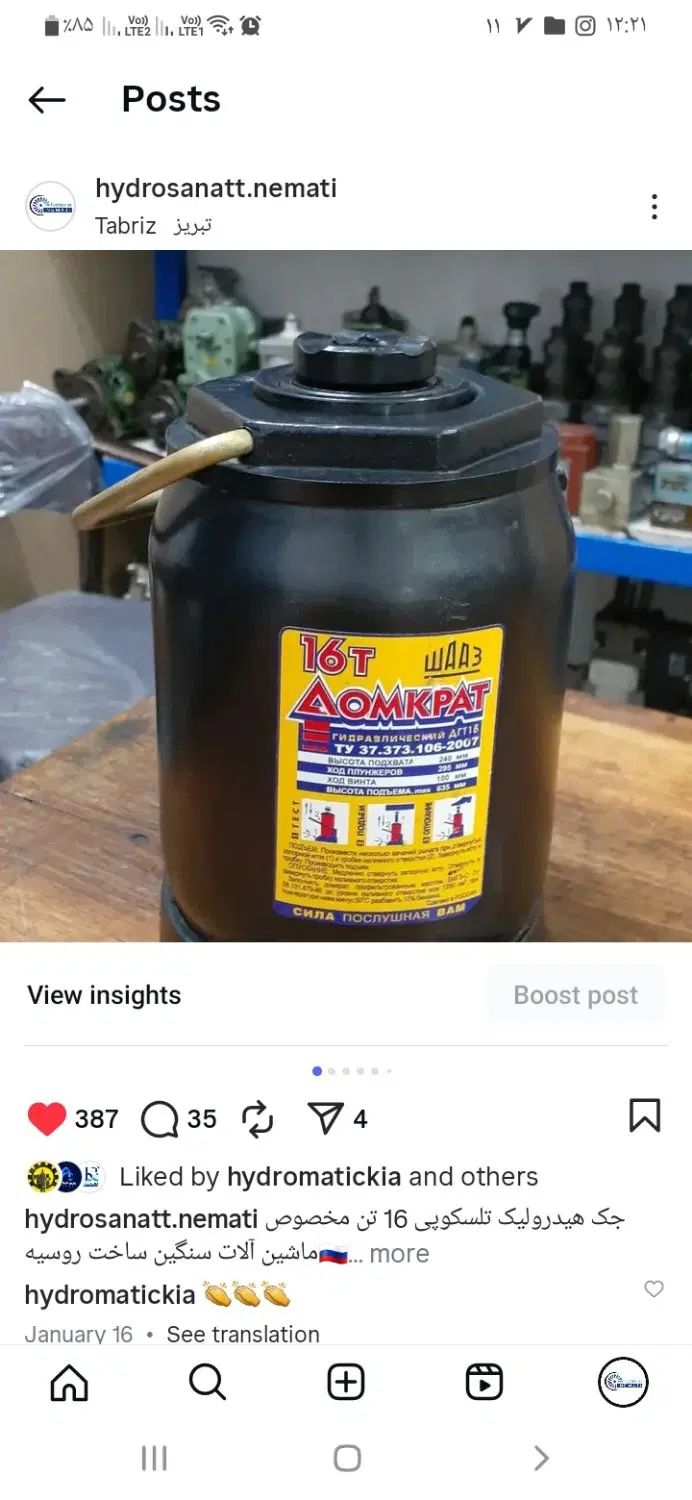Open the post's three-dot options menu
Screen dimensions: 692x1500
pos(654,207)
